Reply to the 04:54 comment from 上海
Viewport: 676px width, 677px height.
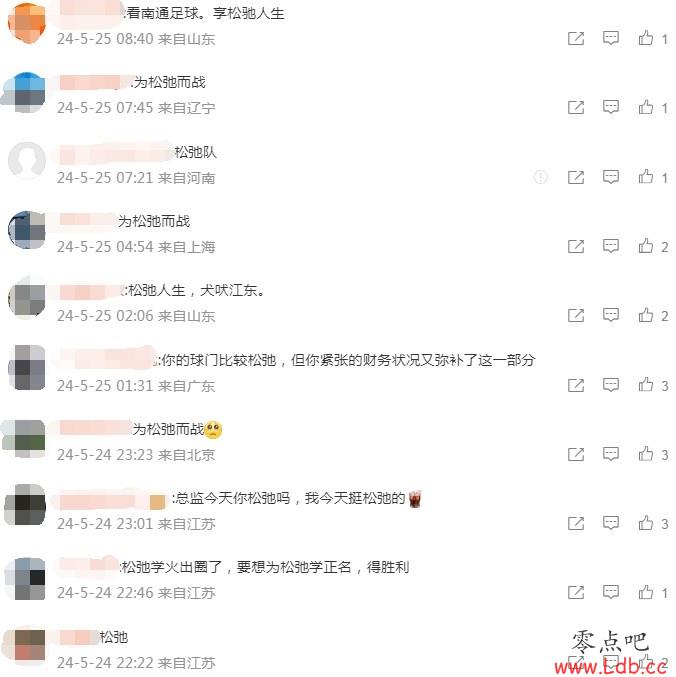[610, 246]
